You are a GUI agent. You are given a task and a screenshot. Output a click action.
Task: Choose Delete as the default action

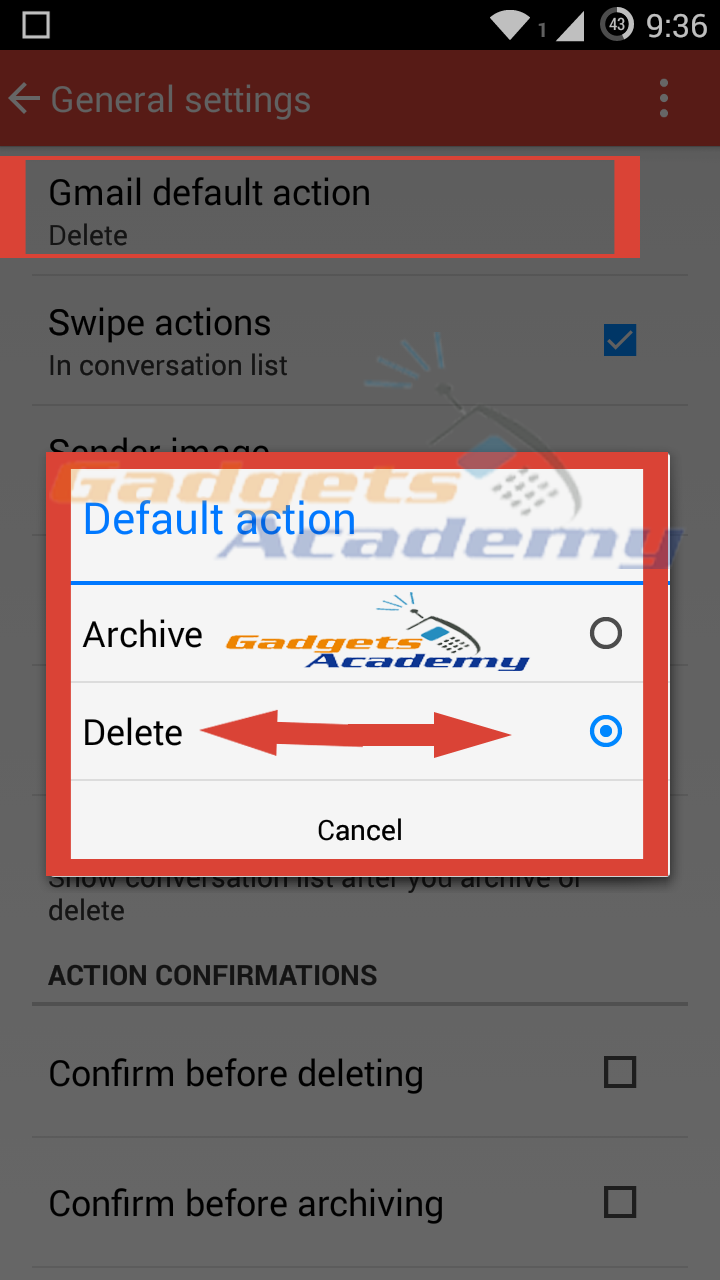pos(357,732)
